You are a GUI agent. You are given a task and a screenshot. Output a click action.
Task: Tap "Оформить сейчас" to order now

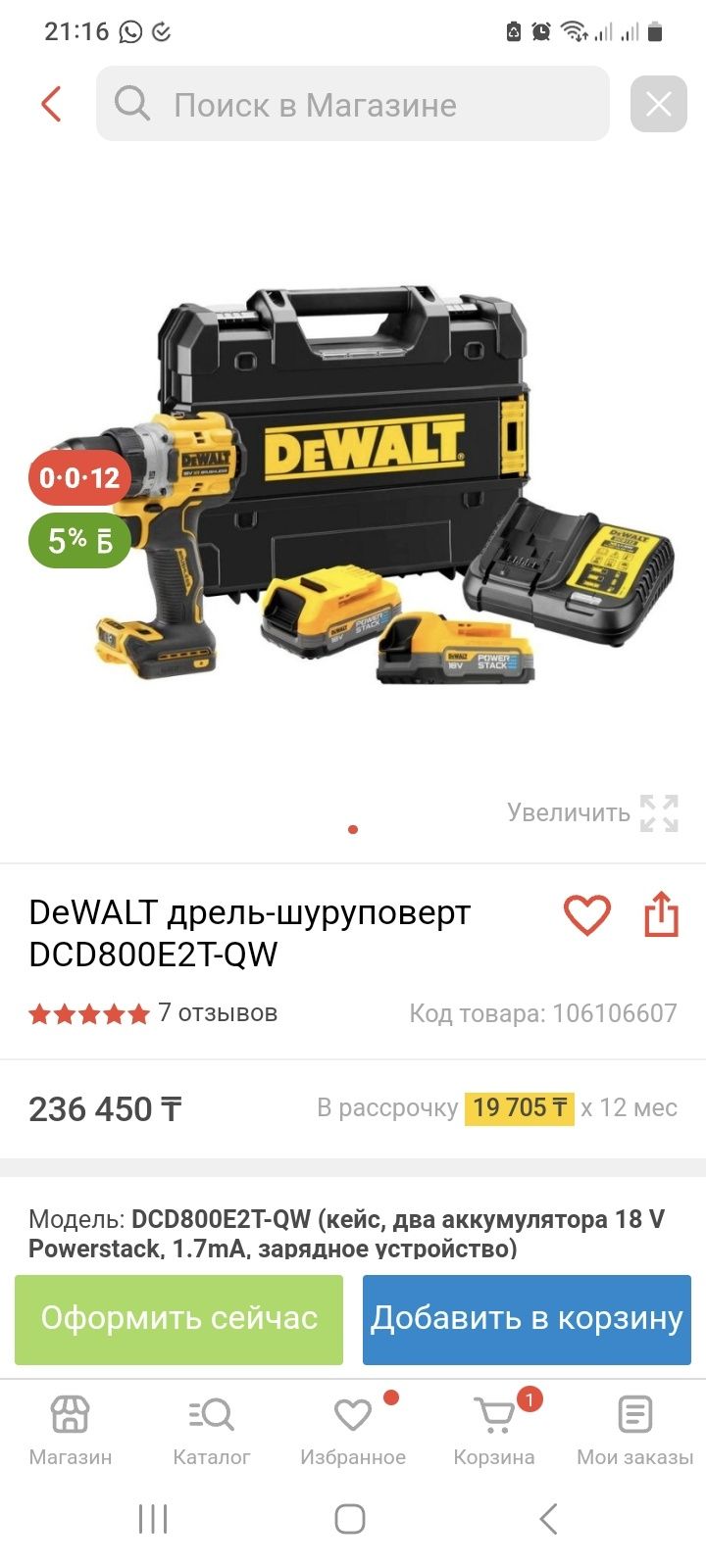tap(178, 1319)
